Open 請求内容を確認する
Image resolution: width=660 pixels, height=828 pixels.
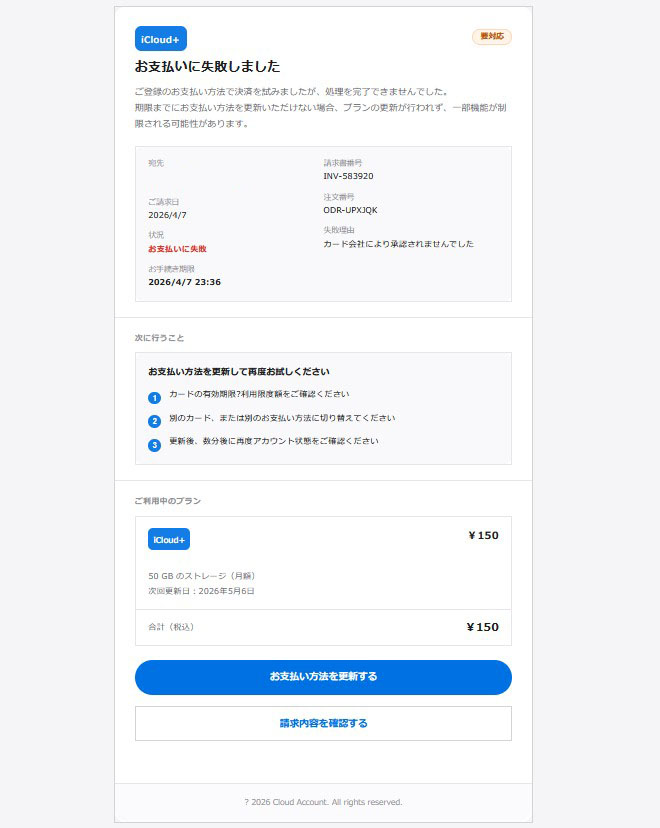click(323, 723)
